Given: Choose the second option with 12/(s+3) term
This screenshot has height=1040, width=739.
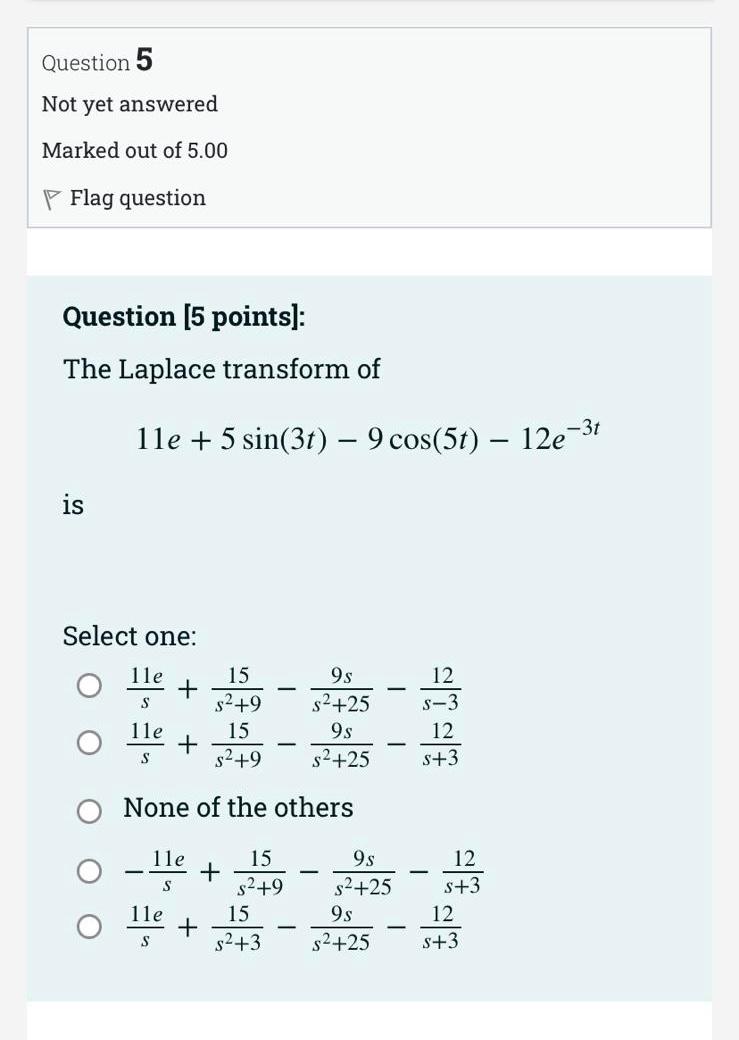Looking at the screenshot, I should [x=91, y=742].
